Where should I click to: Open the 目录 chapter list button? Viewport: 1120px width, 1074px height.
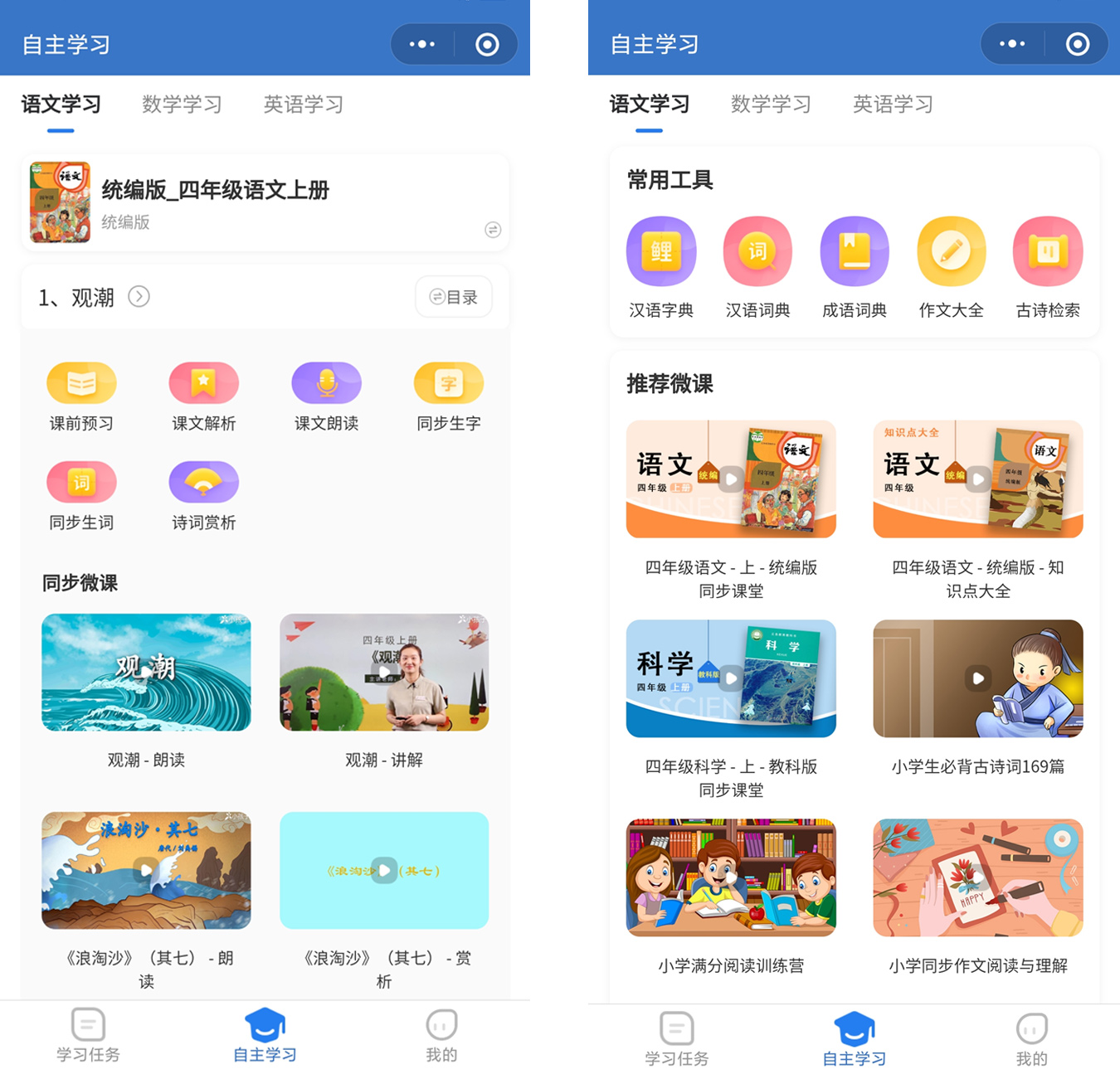[x=453, y=297]
